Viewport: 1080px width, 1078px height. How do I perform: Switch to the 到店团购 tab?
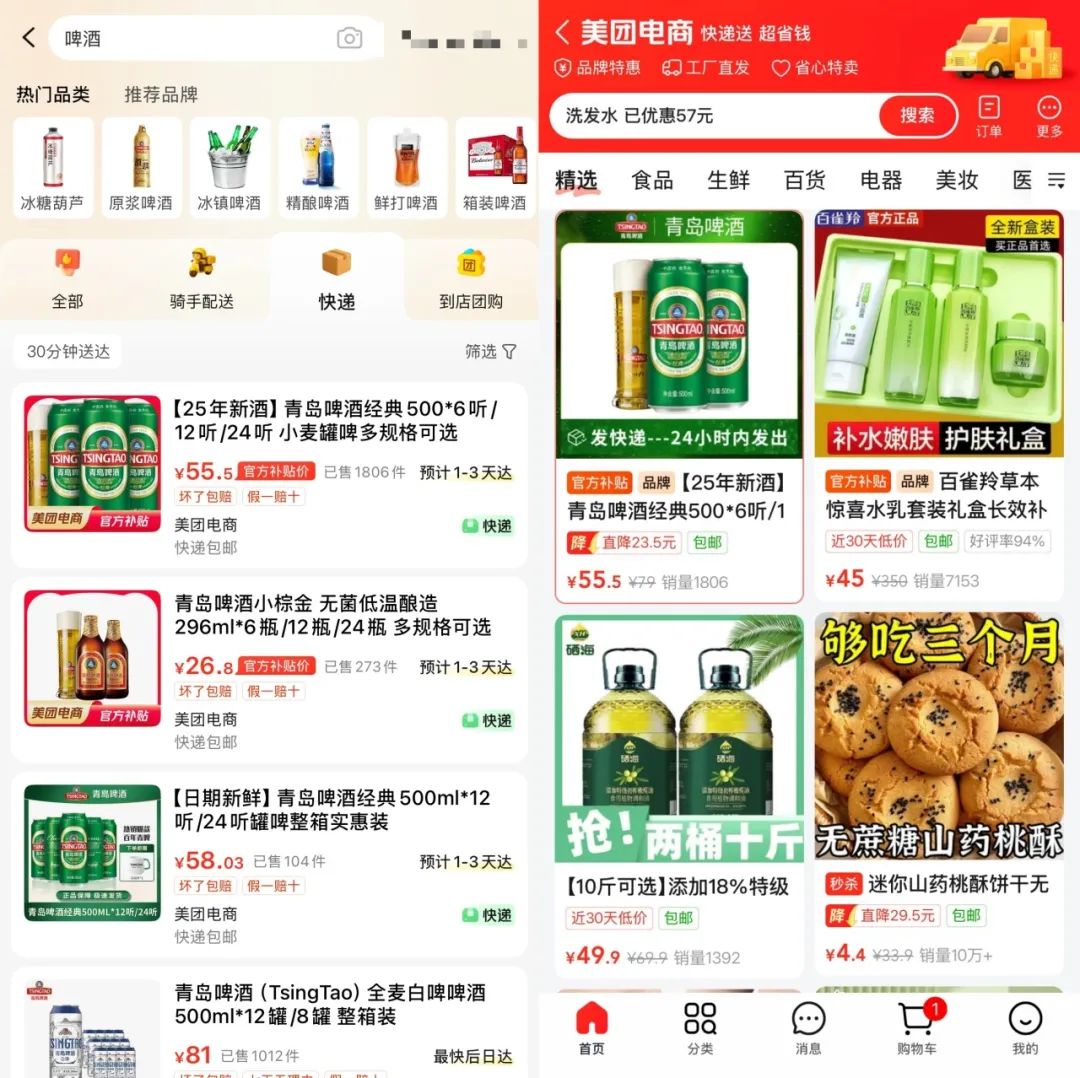[470, 279]
